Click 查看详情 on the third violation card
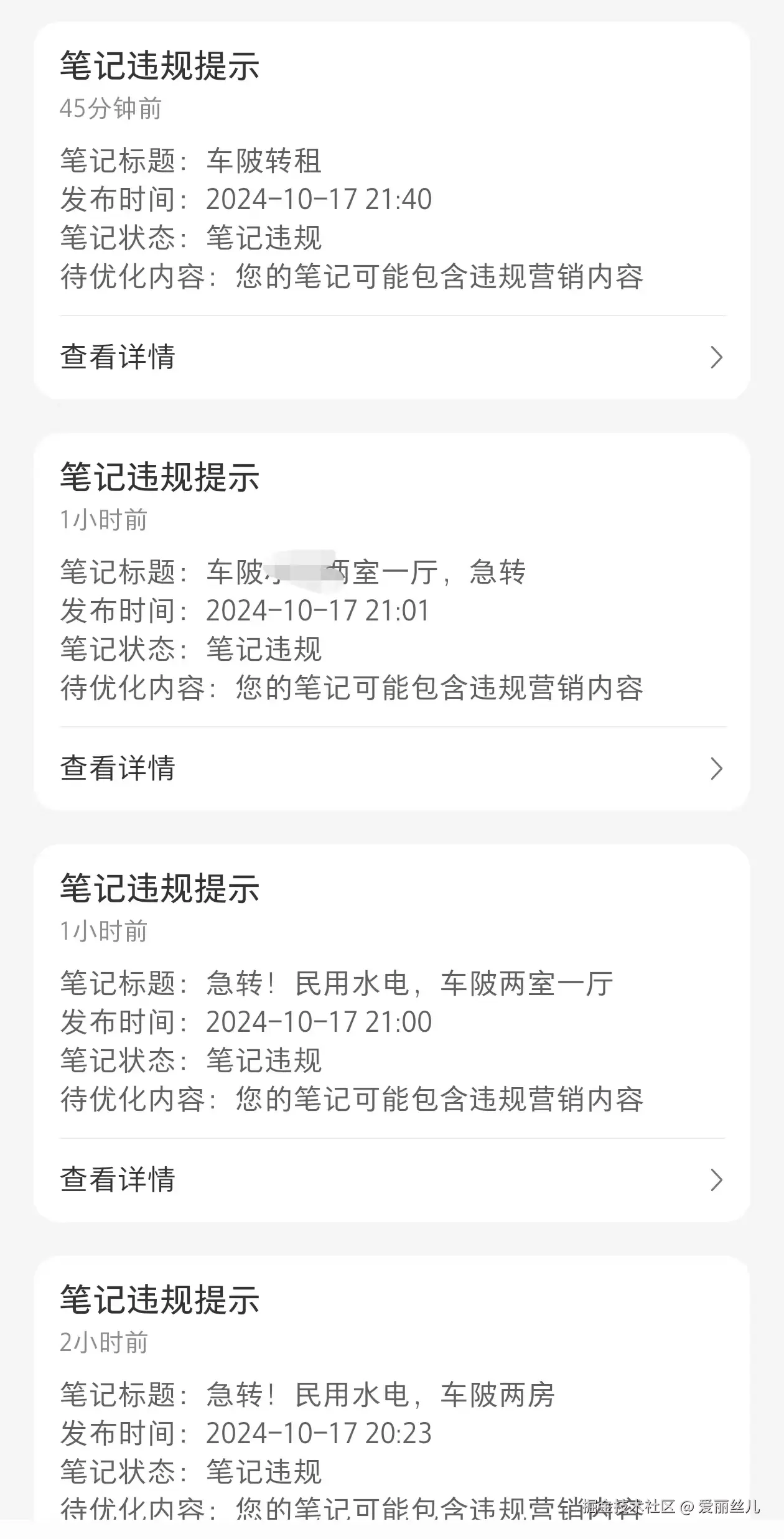784x1539 pixels. pyautogui.click(x=118, y=1179)
